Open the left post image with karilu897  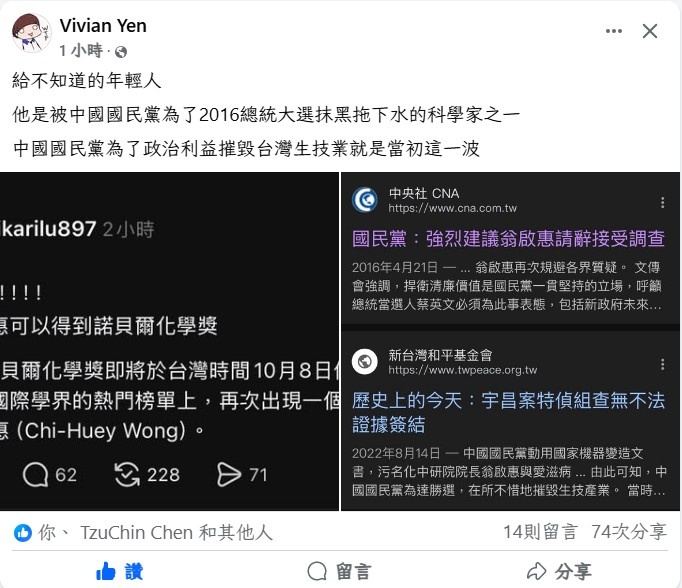pyautogui.click(x=169, y=341)
